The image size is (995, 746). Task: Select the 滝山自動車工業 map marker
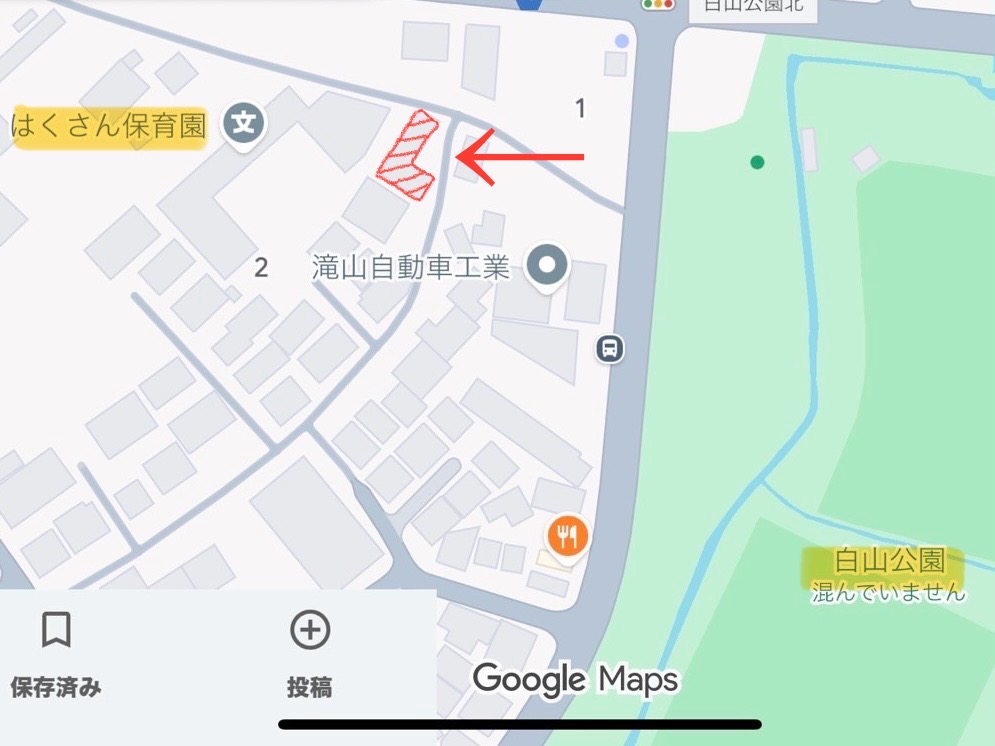(548, 267)
